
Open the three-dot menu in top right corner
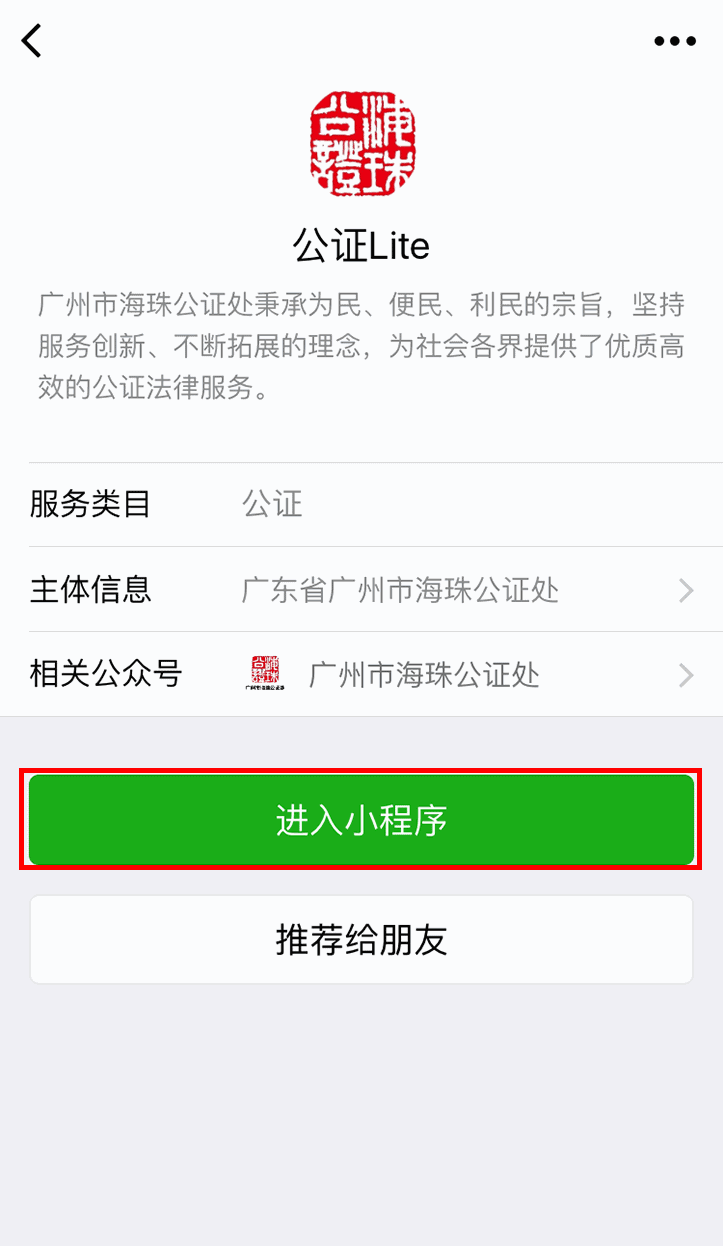675,40
